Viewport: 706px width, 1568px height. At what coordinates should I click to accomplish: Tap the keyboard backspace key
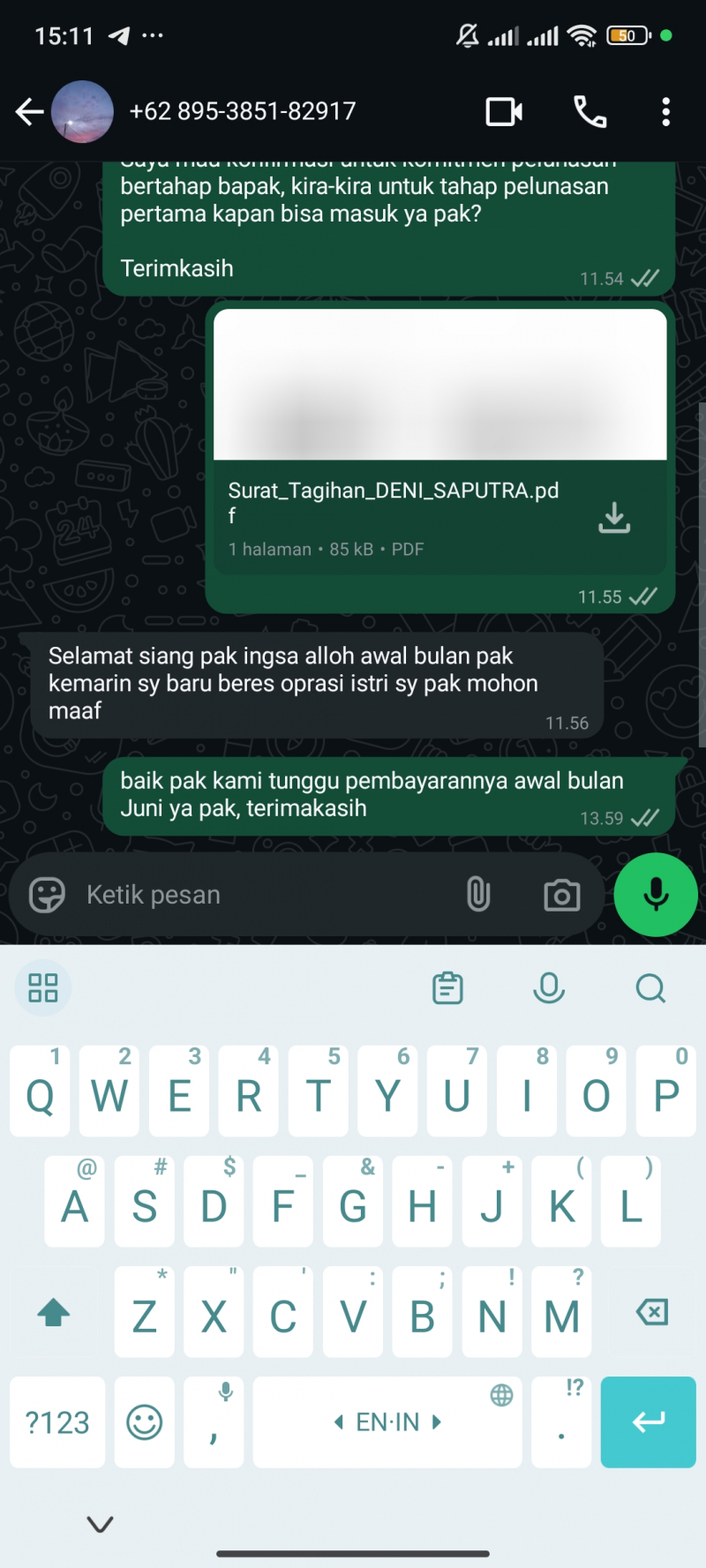(651, 1312)
